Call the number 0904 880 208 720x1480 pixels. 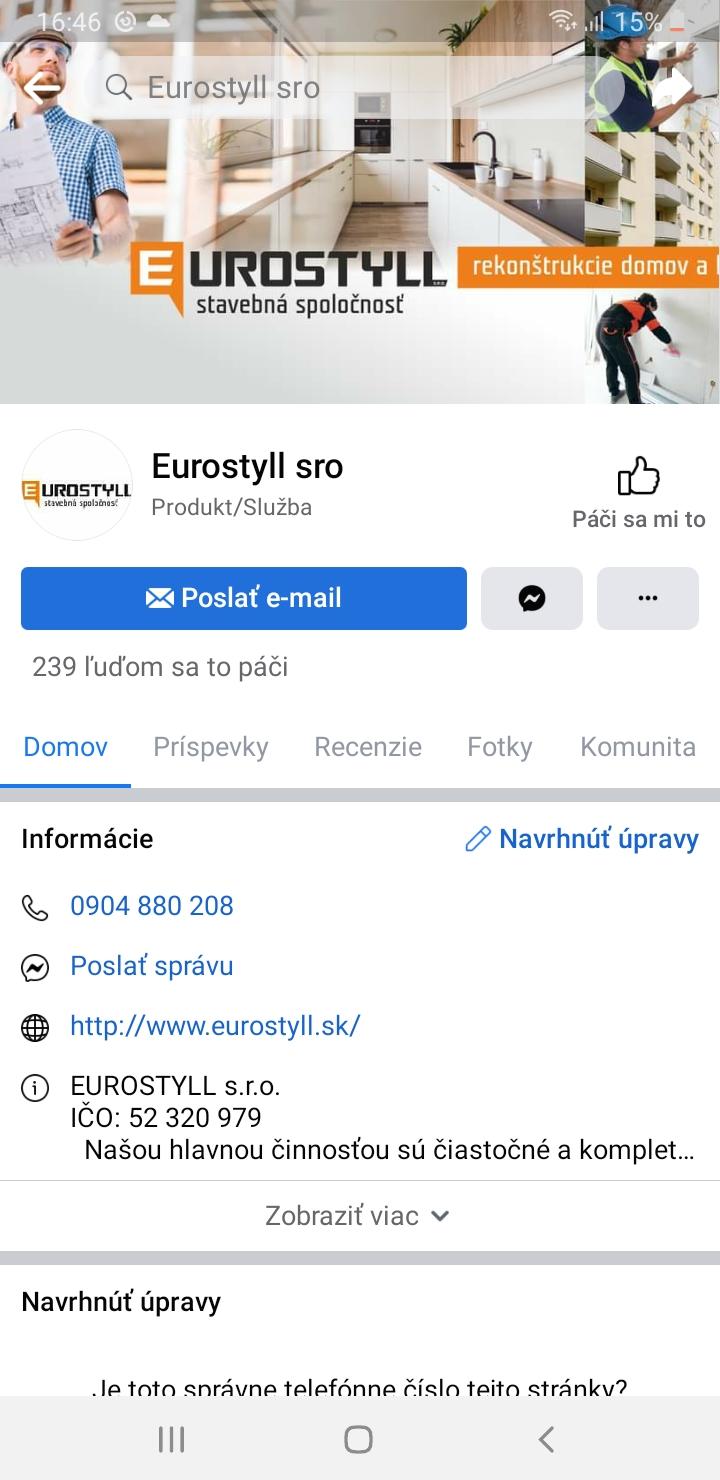(152, 906)
